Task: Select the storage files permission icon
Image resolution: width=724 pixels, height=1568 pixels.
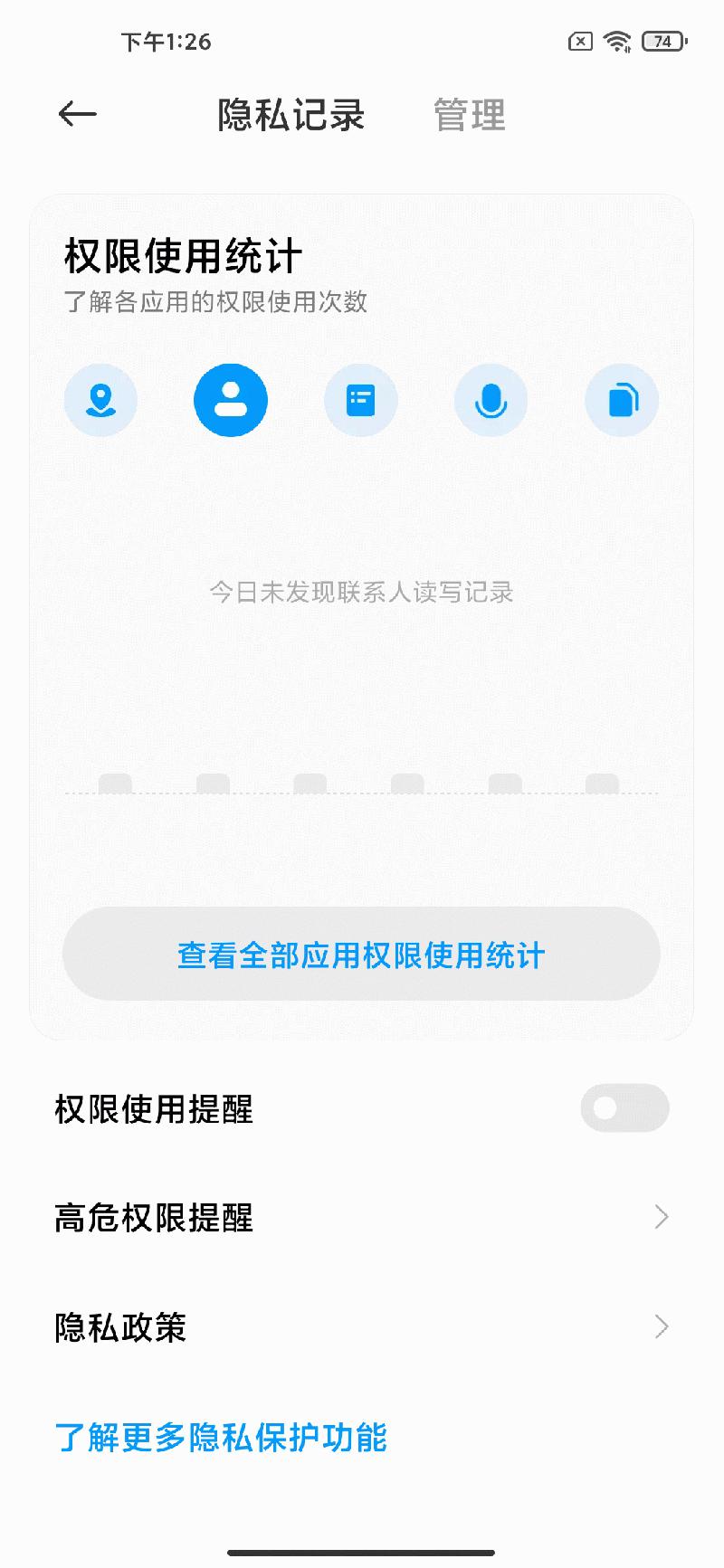Action: pyautogui.click(x=622, y=400)
